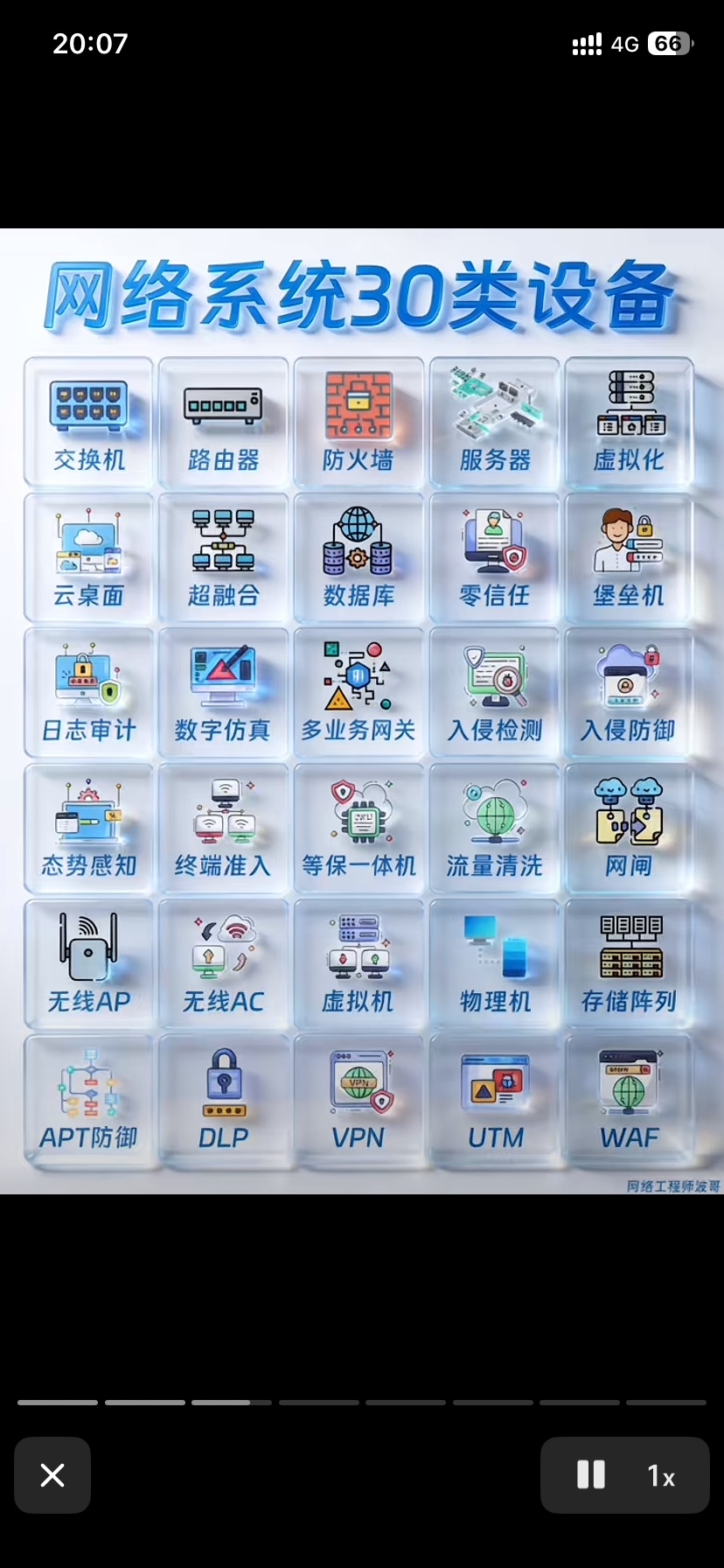Image resolution: width=724 pixels, height=1568 pixels.
Task: Pause the story playback
Action: point(591,1475)
